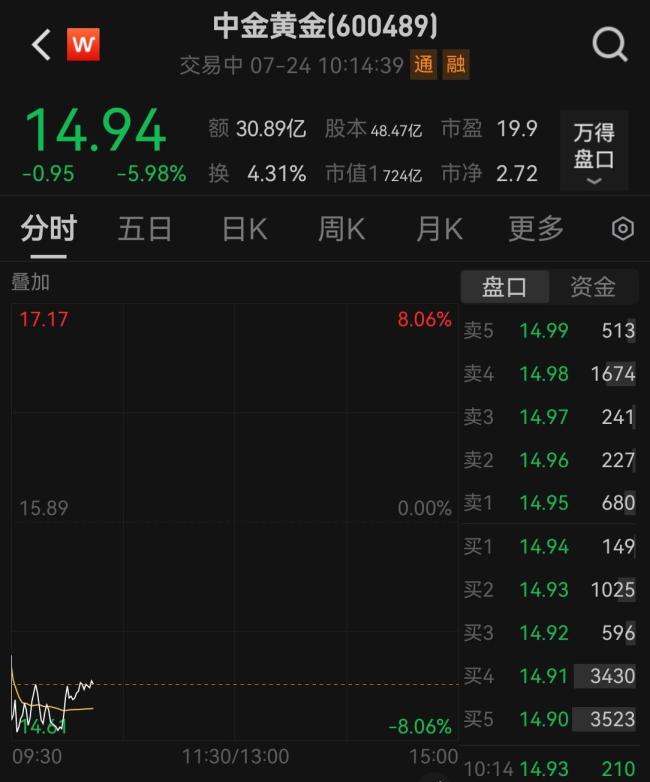The width and height of the screenshot is (650, 782).
Task: Switch to the 五日 chart tab
Action: [x=145, y=229]
